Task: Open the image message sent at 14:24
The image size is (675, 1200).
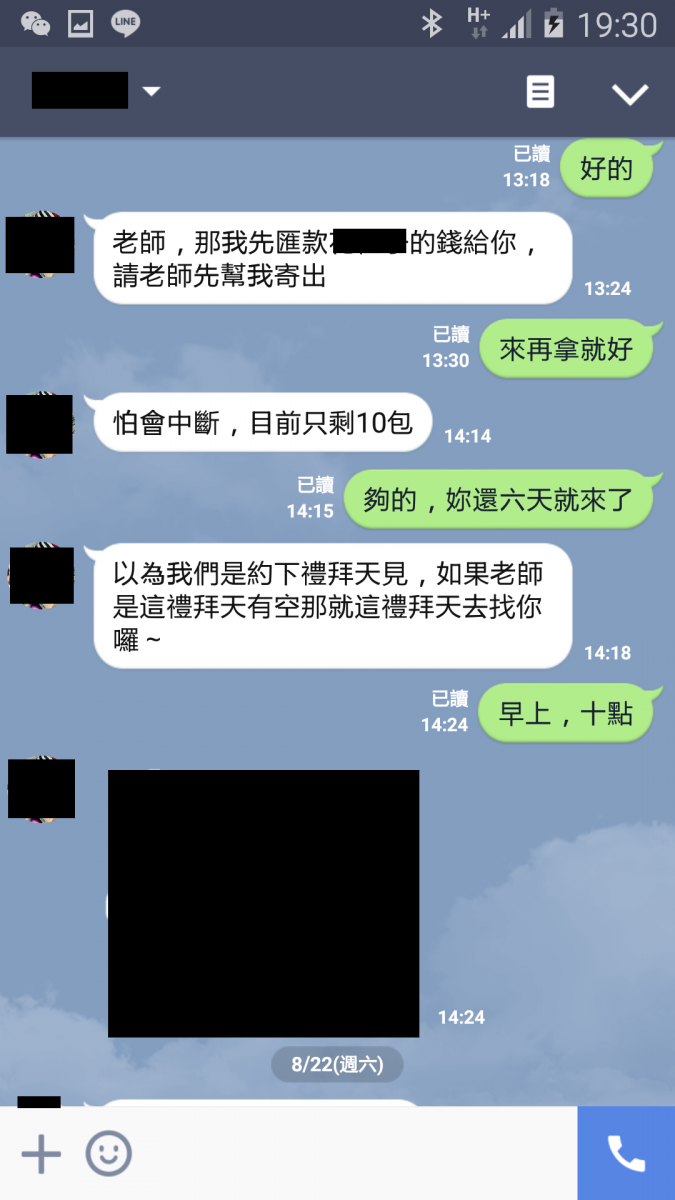Action: point(263,903)
